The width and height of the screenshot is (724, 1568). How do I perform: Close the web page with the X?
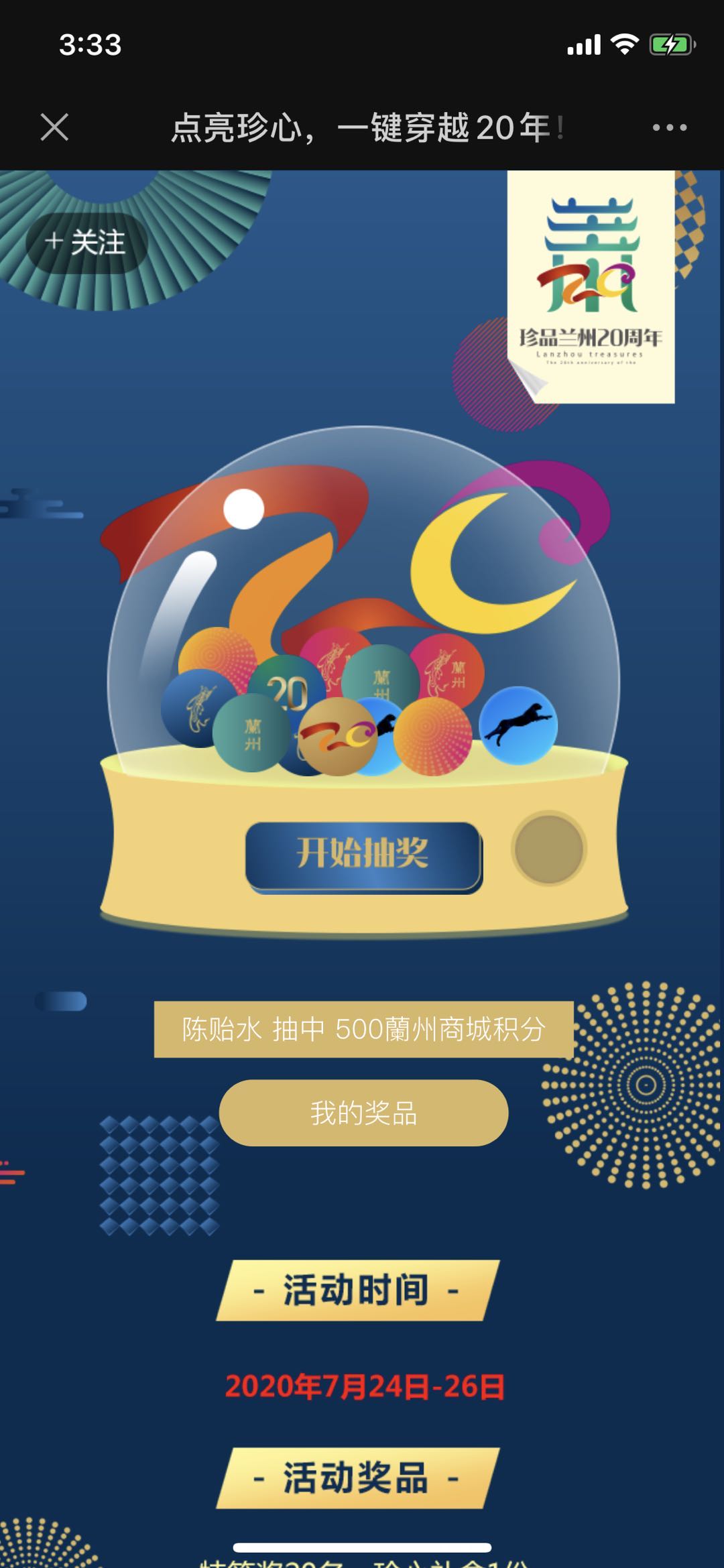(x=54, y=127)
